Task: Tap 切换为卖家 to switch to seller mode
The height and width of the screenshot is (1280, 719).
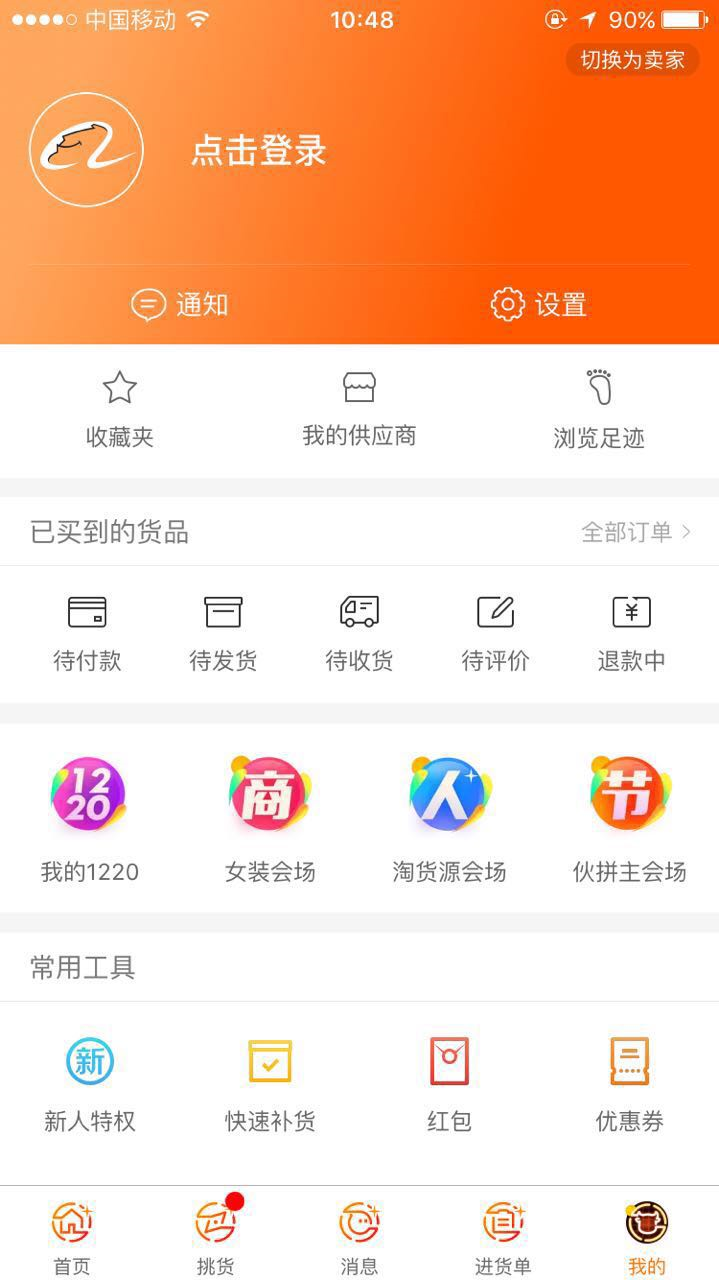Action: pos(632,60)
